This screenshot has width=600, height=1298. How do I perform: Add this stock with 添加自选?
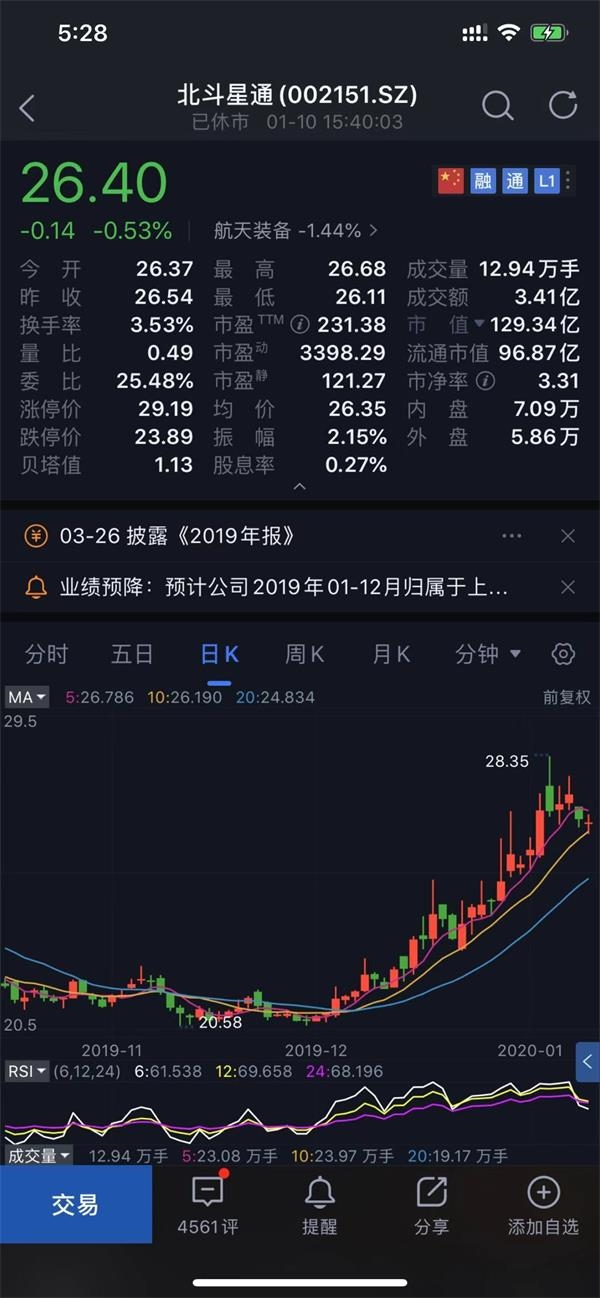tap(543, 1205)
